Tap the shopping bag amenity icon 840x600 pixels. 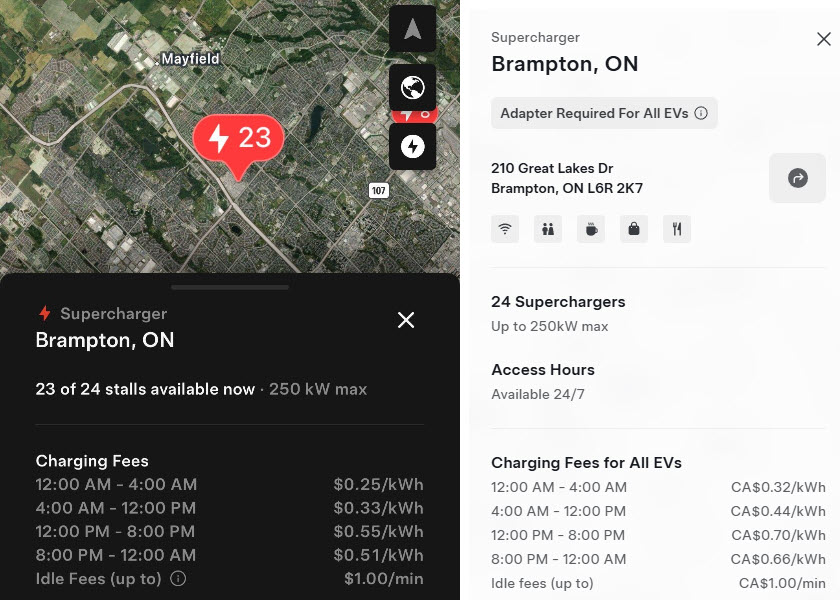click(634, 229)
